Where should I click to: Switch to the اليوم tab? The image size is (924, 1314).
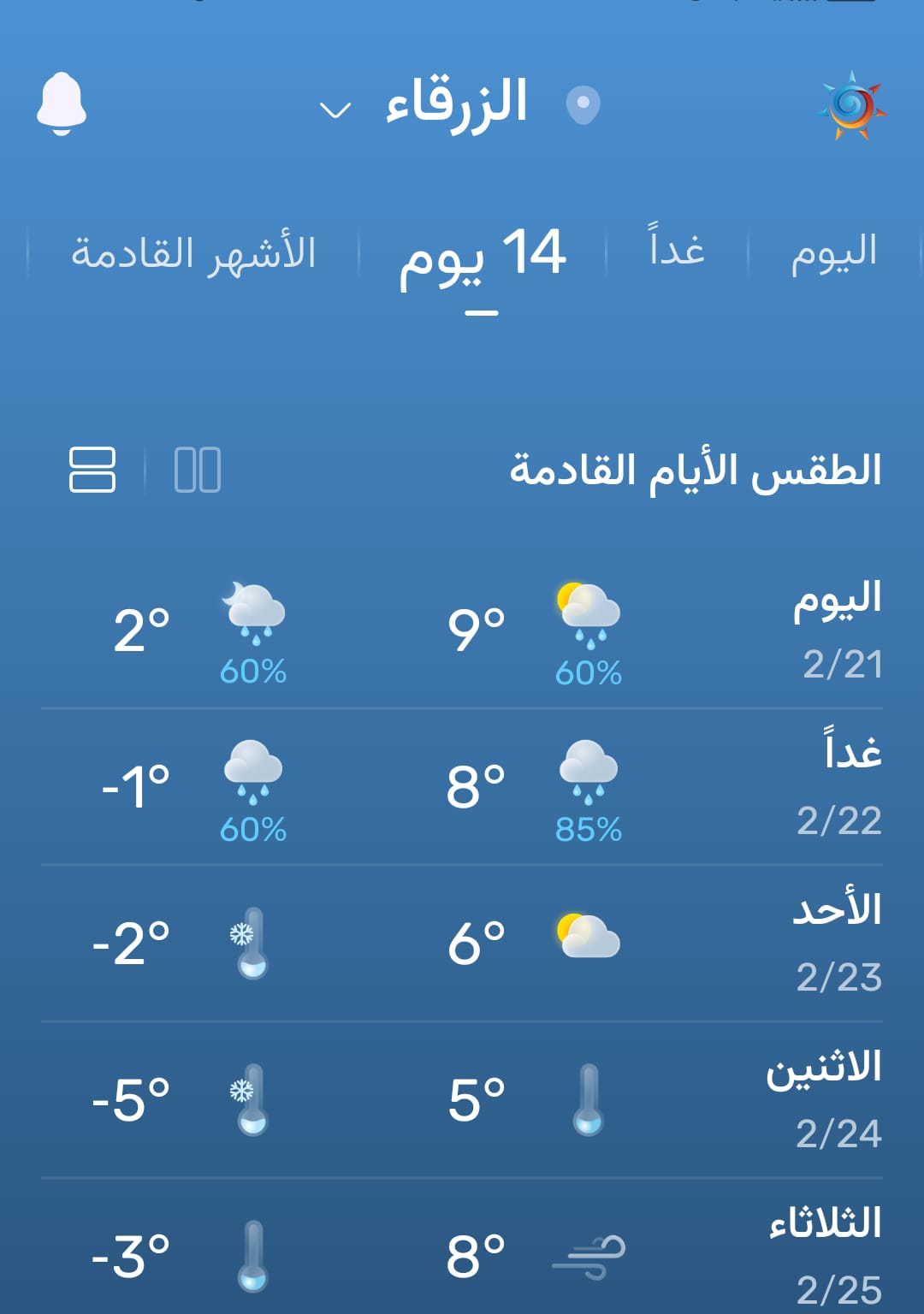[x=833, y=252]
